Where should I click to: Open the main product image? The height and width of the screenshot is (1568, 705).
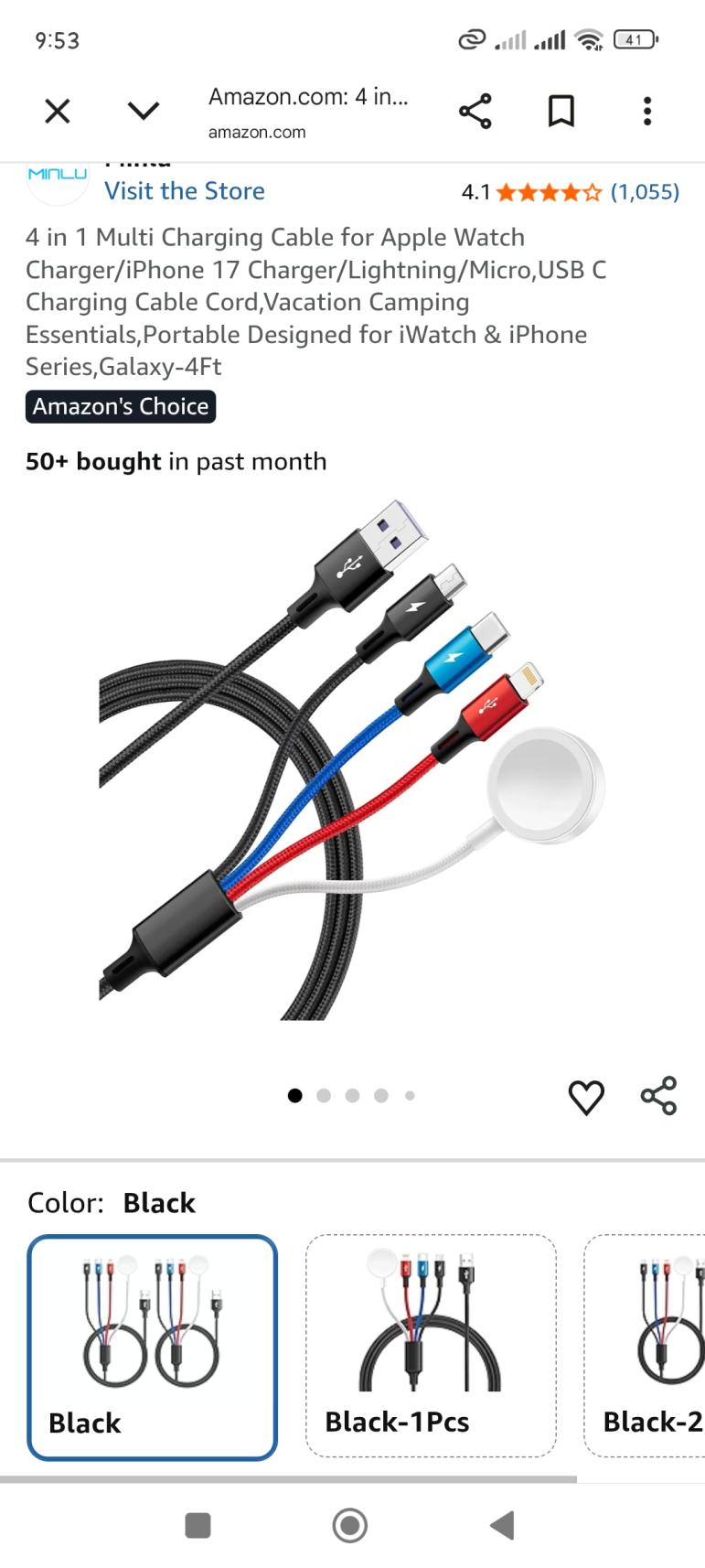click(352, 759)
